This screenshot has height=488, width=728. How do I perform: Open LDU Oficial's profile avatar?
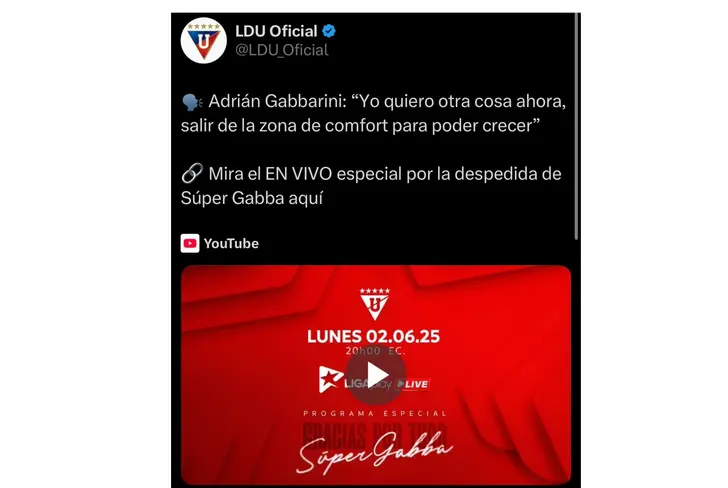click(203, 40)
